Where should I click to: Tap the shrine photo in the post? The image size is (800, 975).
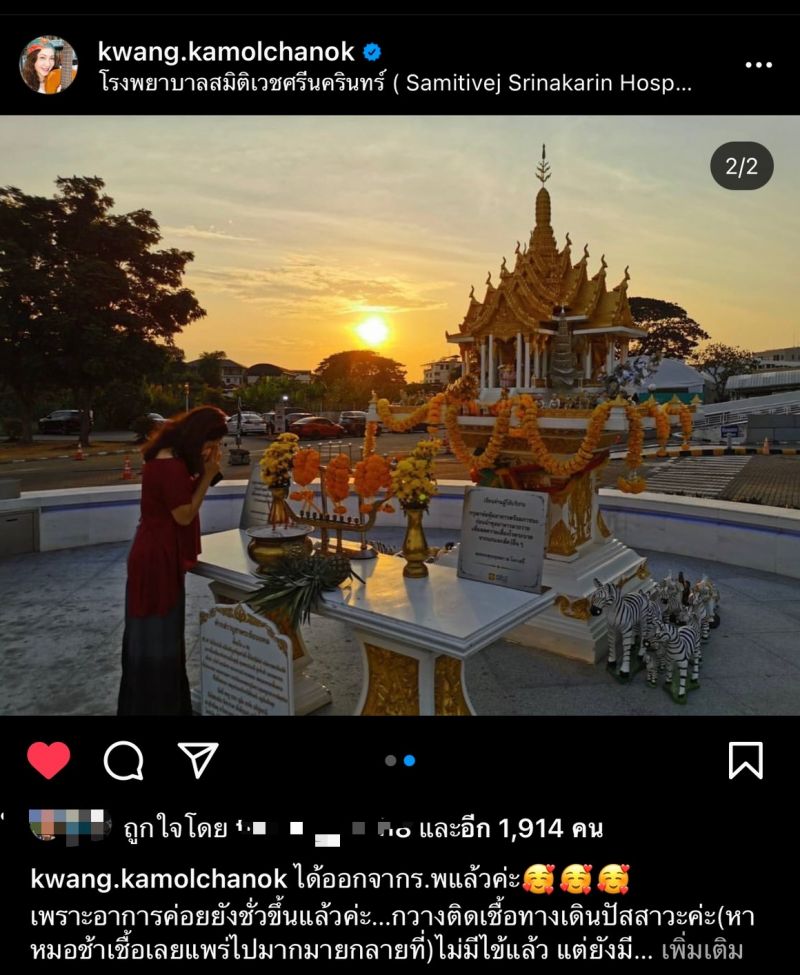pos(400,415)
